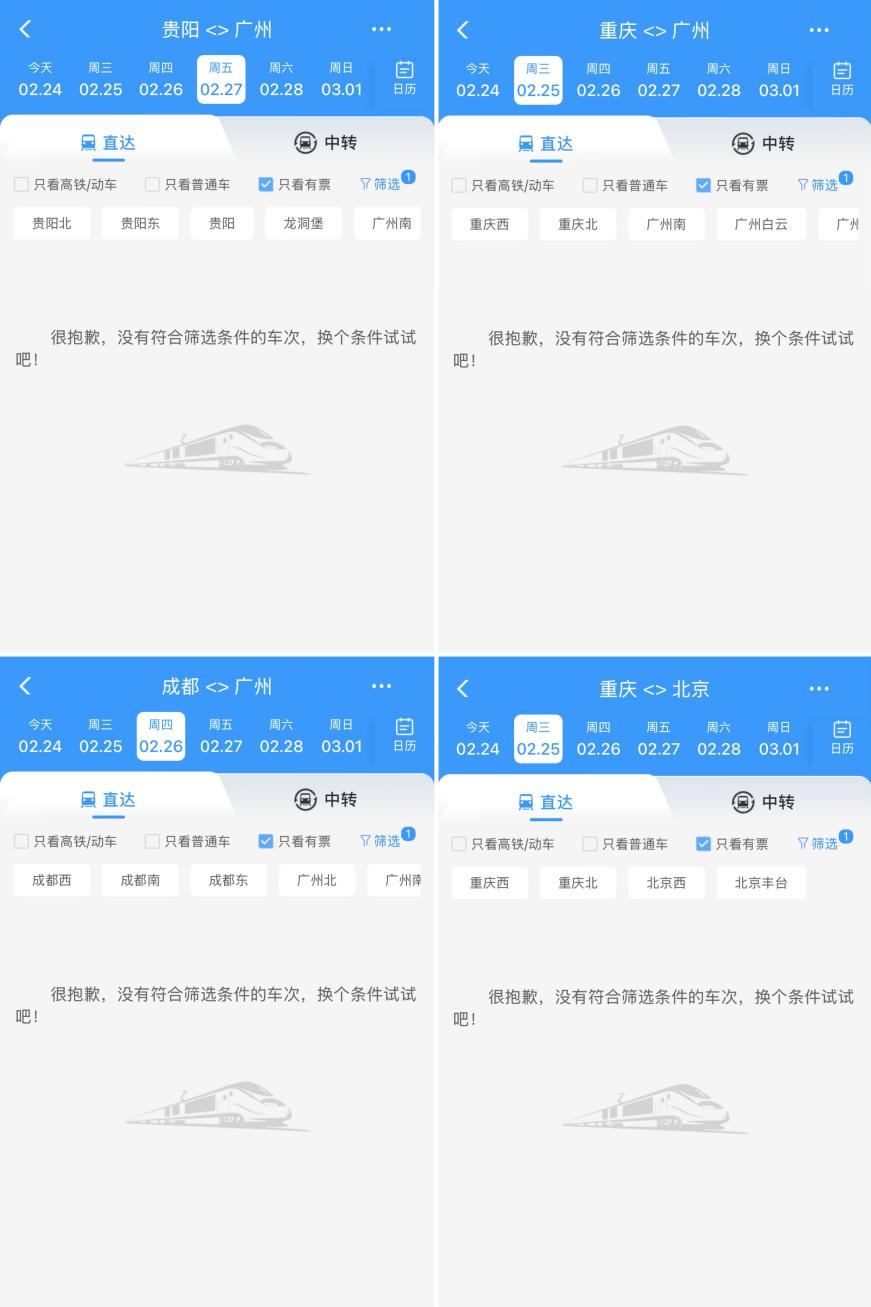Screen dimensions: 871x1307
Task: Open the more options (...) menu for 成都<>广州
Action: (x=381, y=686)
